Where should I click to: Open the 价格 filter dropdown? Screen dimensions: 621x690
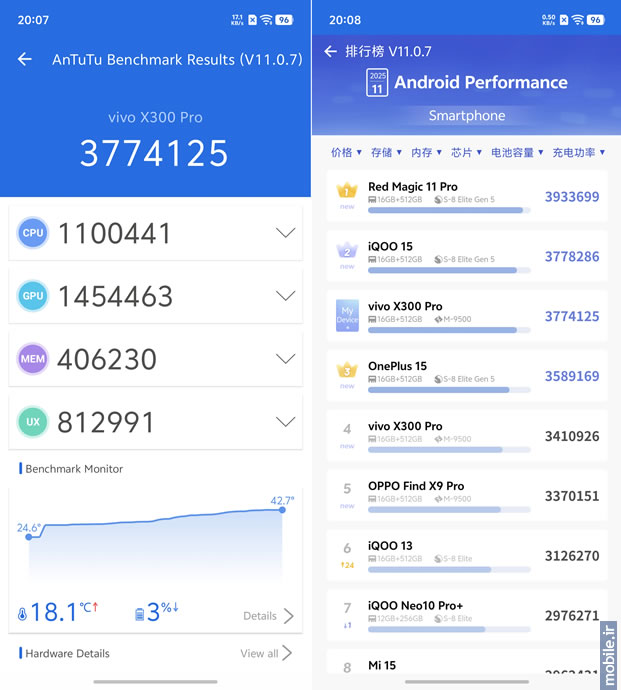(345, 153)
